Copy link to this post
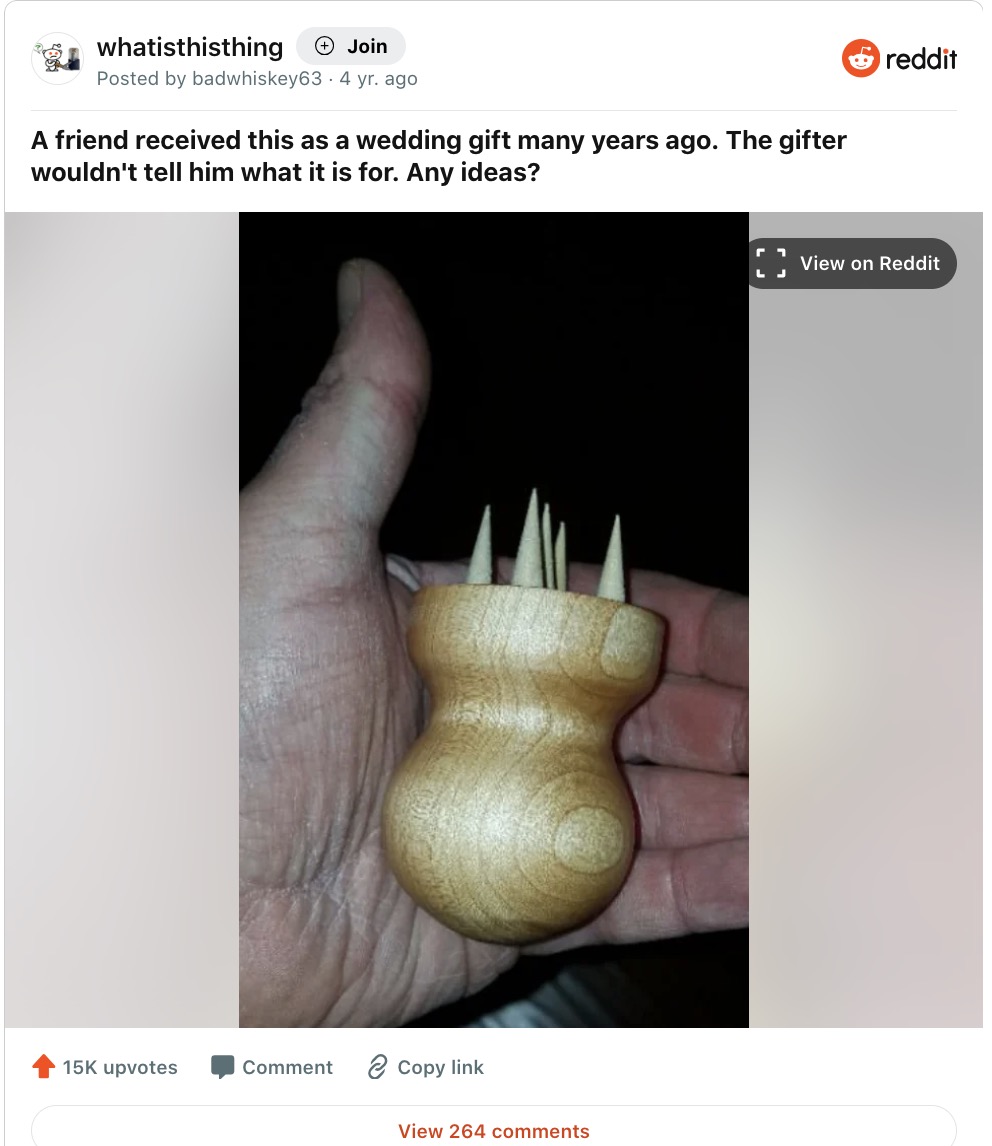This screenshot has width=992, height=1146. [x=425, y=1067]
